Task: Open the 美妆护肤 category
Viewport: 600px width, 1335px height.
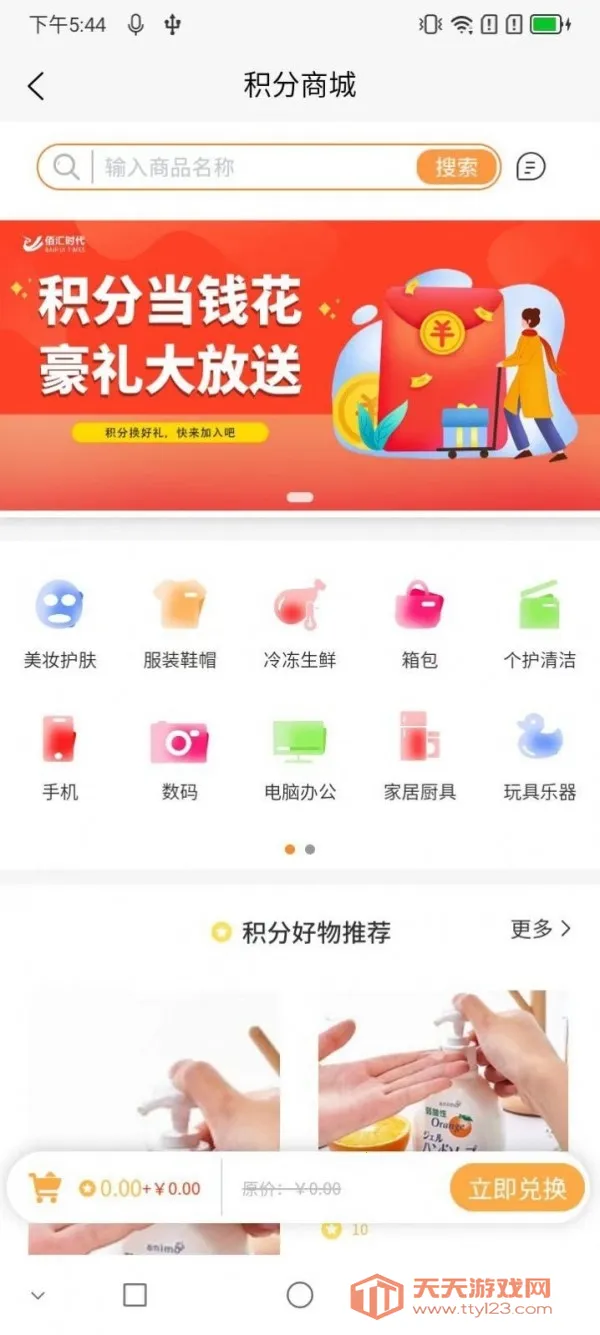Action: point(60,622)
